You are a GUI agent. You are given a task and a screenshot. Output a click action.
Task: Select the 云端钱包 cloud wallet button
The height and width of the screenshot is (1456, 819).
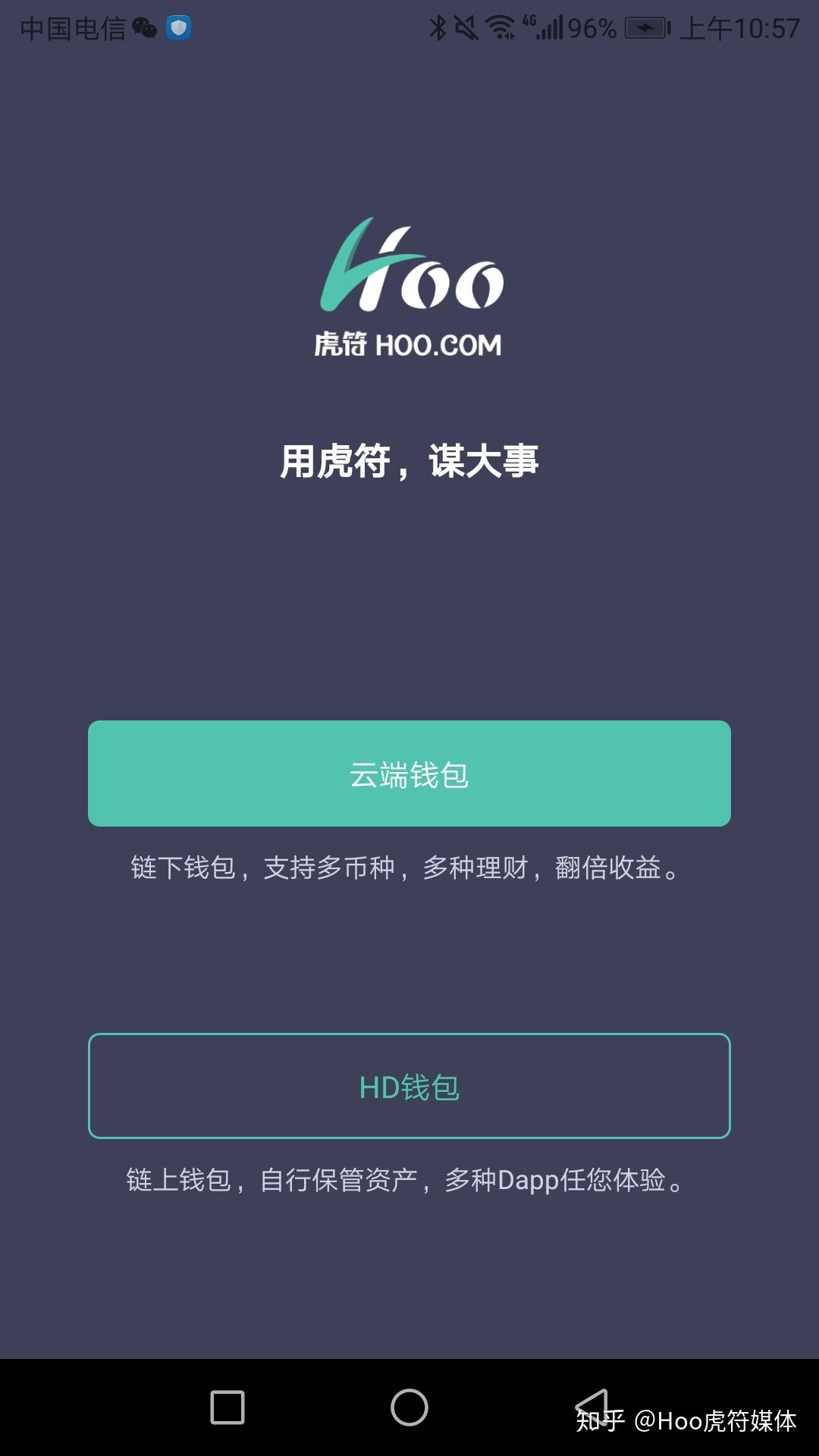(409, 772)
